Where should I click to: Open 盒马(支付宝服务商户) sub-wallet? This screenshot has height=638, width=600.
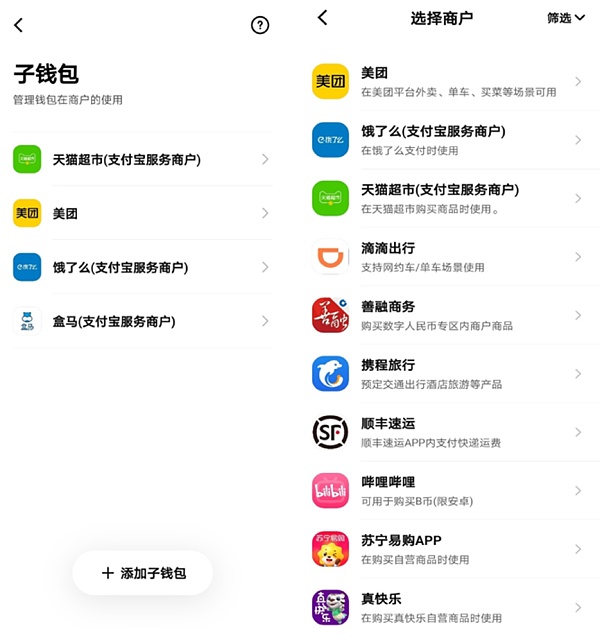point(142,321)
